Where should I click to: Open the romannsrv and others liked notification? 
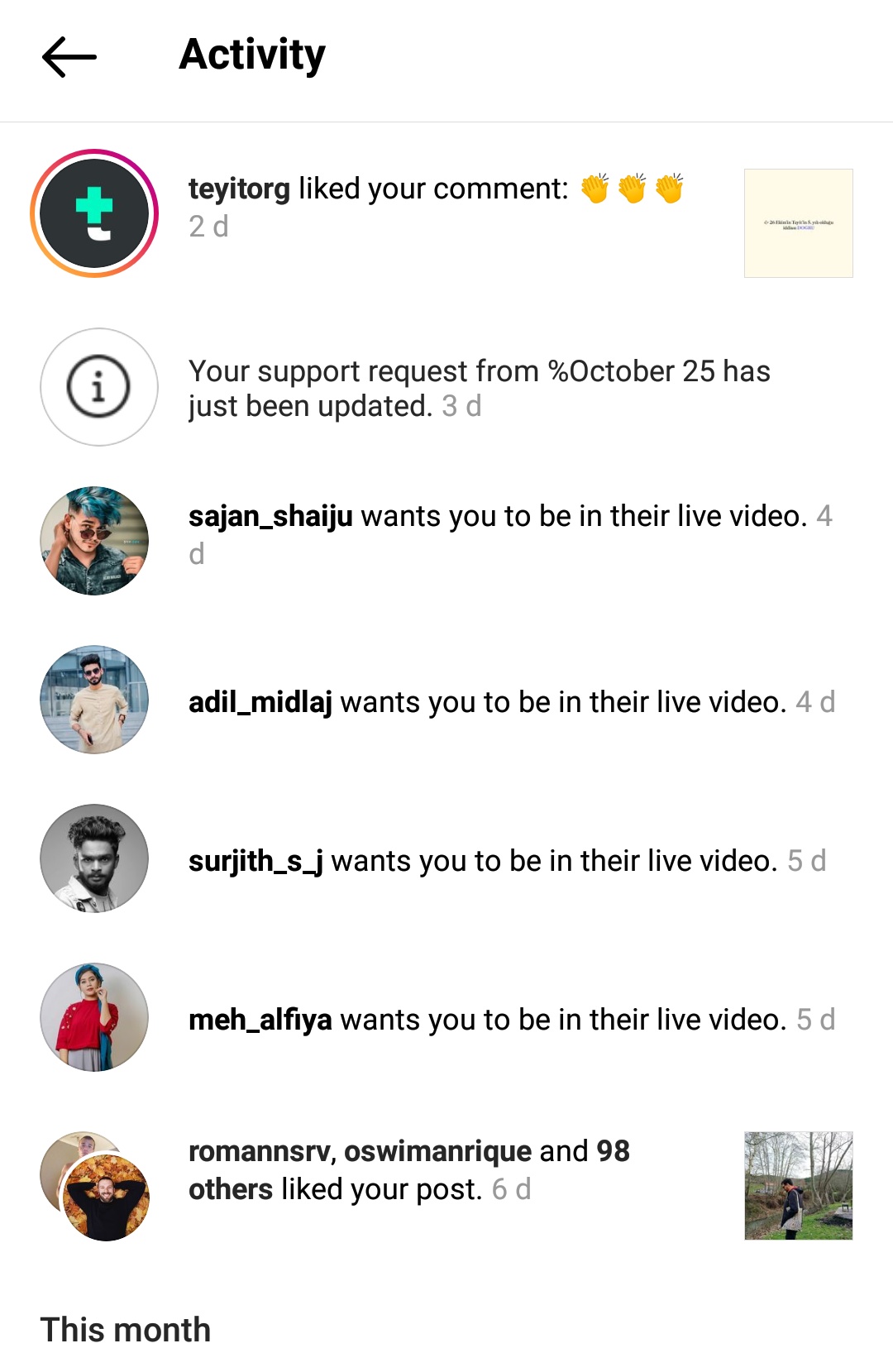[413, 1169]
